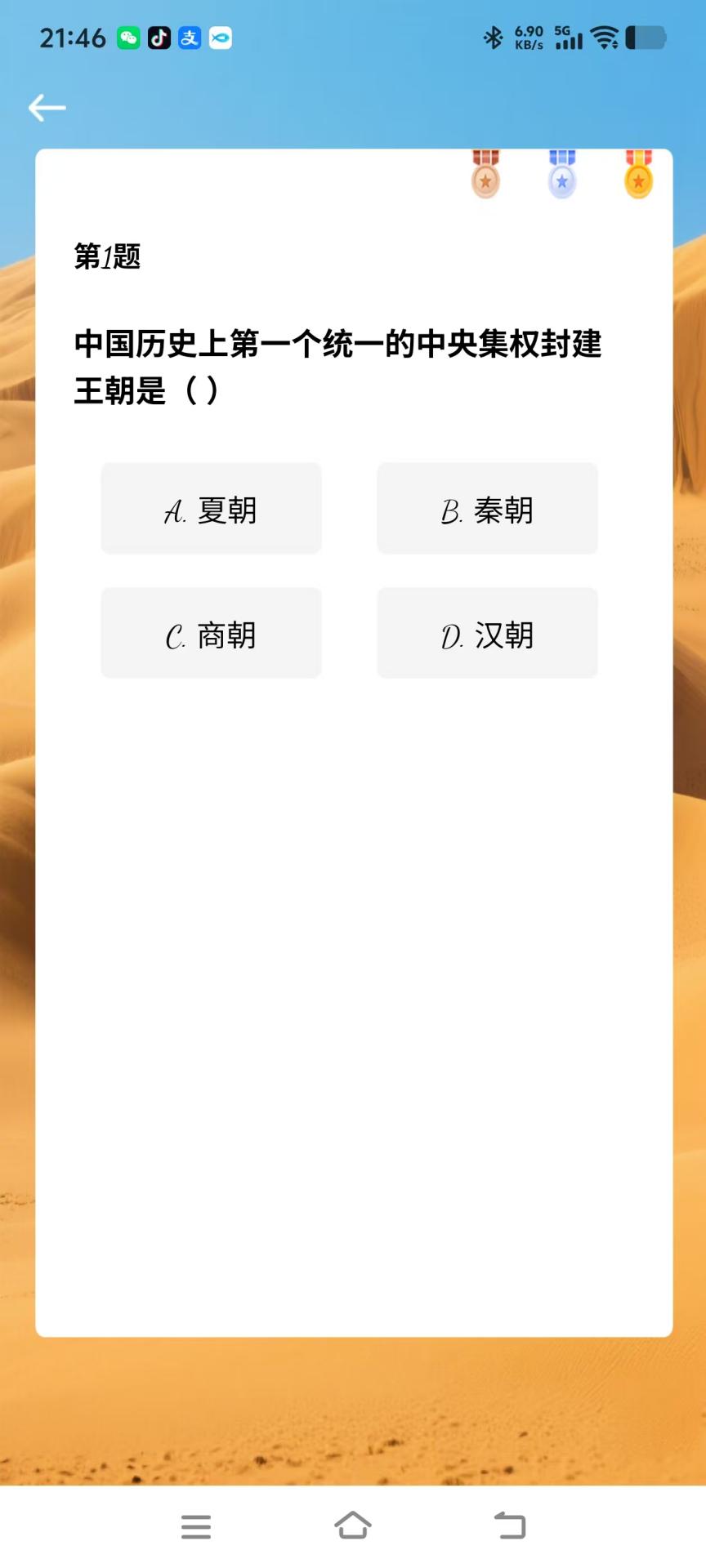Select answer A 夏朝
This screenshot has width=706, height=1568.
pos(211,508)
